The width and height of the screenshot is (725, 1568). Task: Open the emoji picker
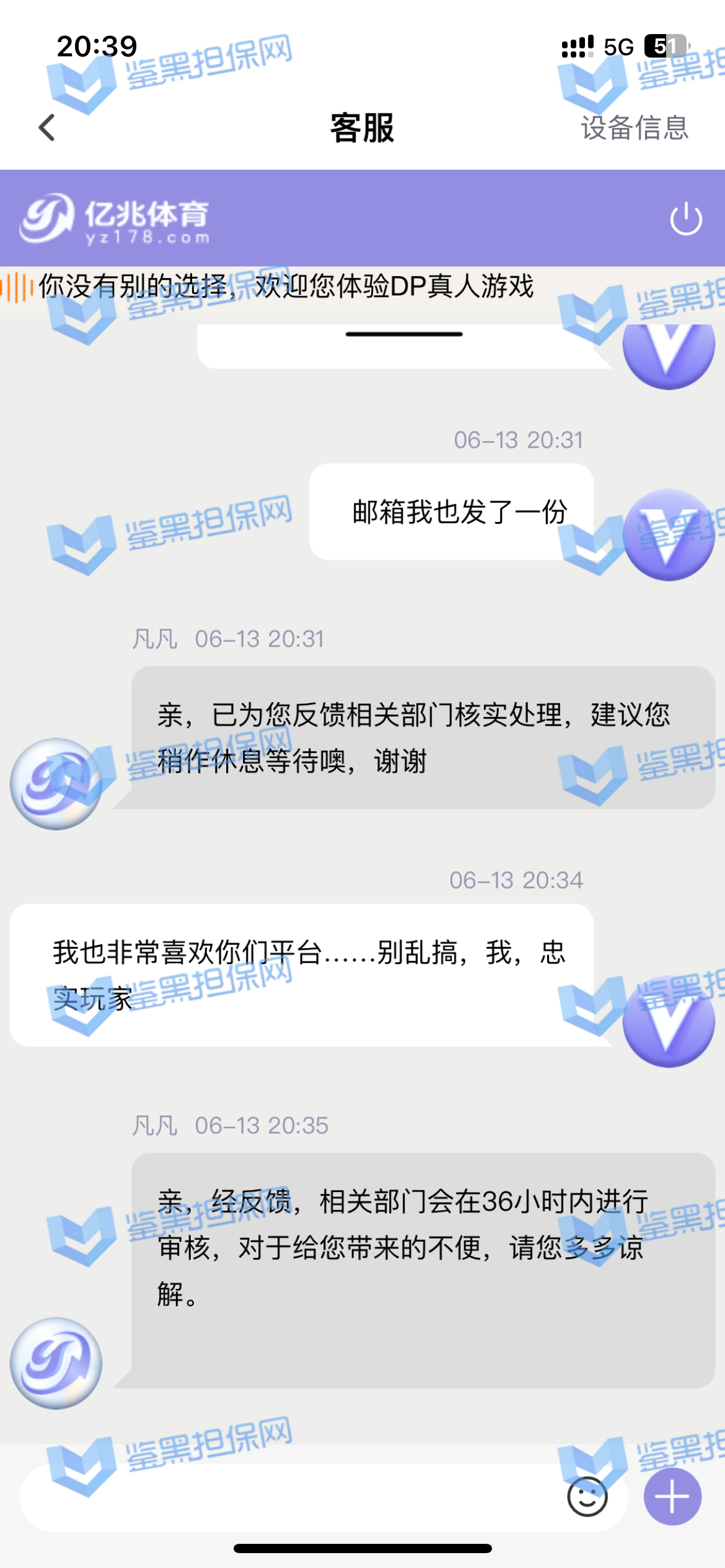(x=587, y=1497)
